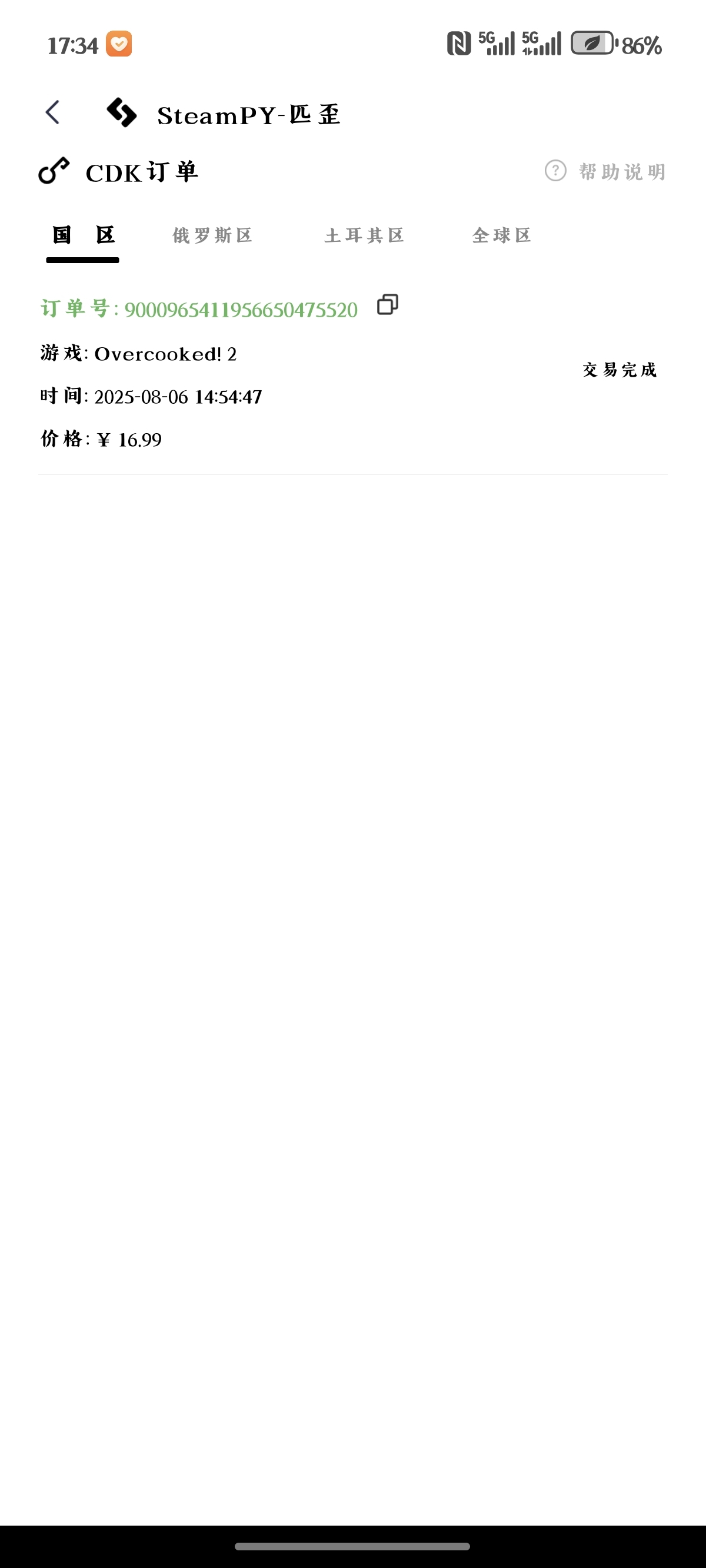706x1568 pixels.
Task: Switch to the 俄罗斯区 tab
Action: pos(212,235)
